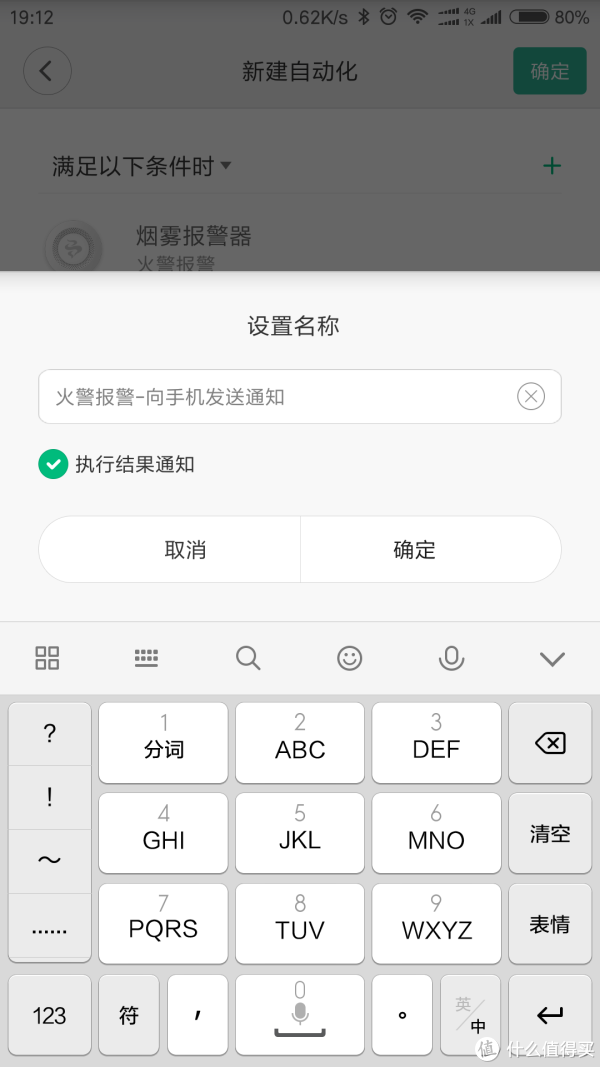
Task: Open the 符 symbols key
Action: 129,1015
